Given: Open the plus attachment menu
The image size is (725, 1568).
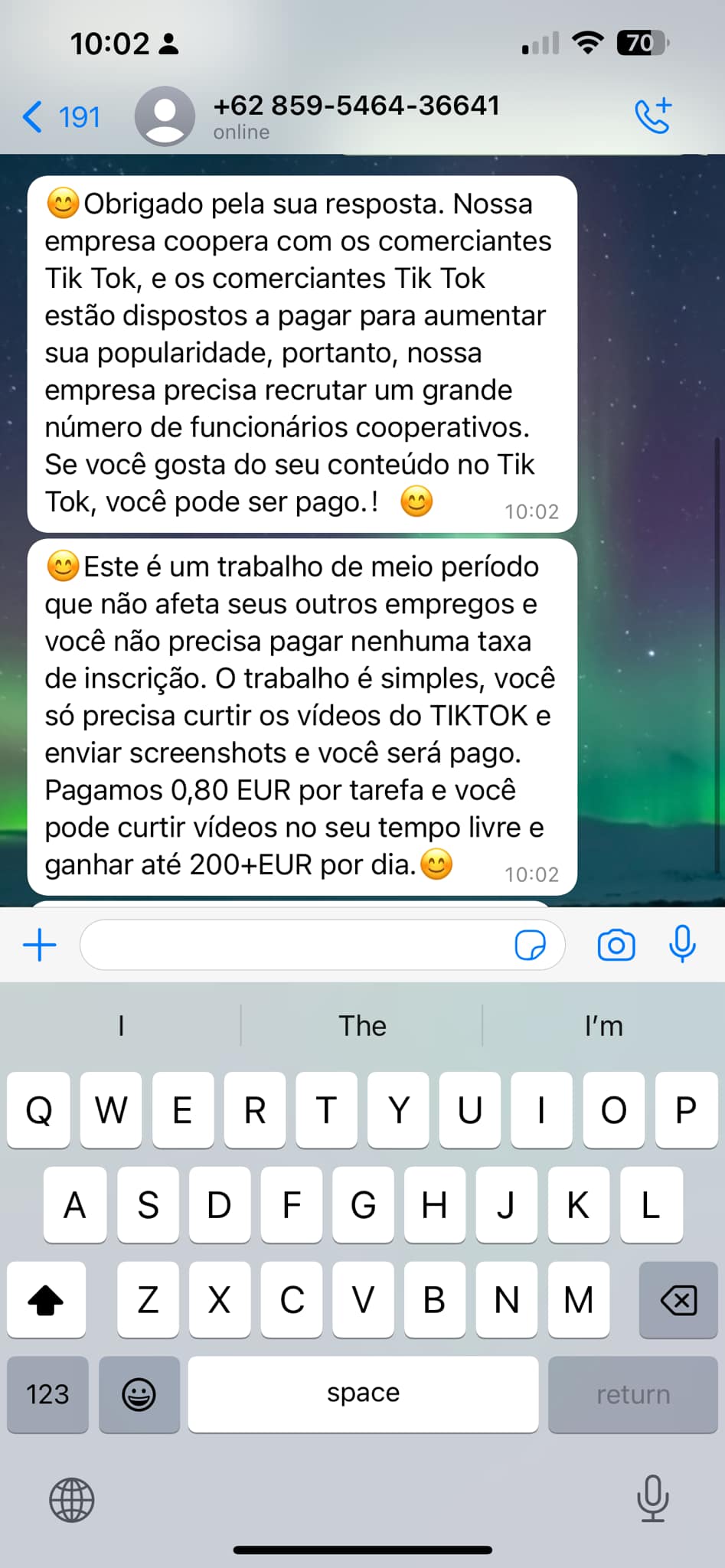Looking at the screenshot, I should pyautogui.click(x=40, y=945).
